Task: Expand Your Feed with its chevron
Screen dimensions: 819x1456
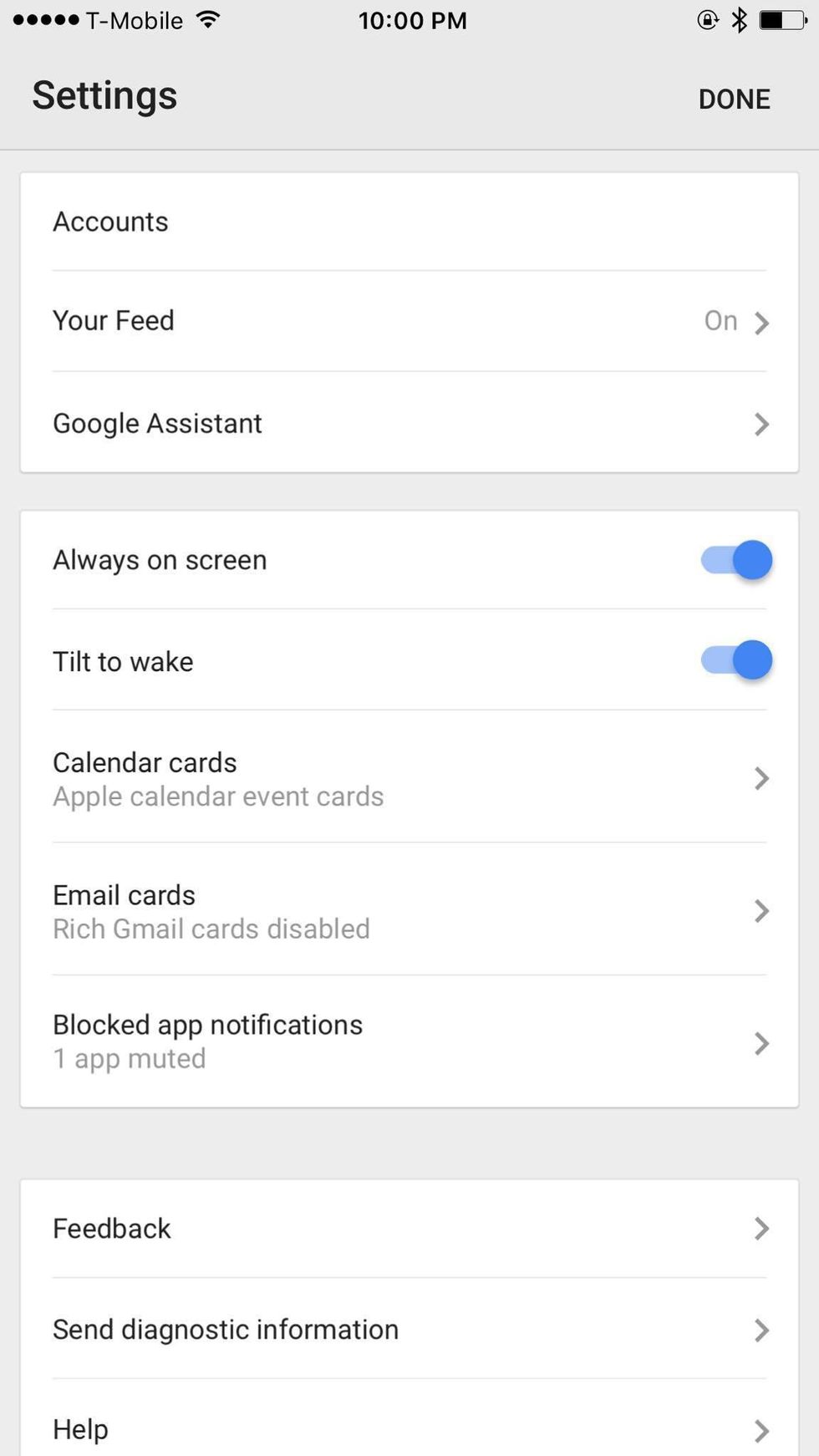Action: (761, 323)
